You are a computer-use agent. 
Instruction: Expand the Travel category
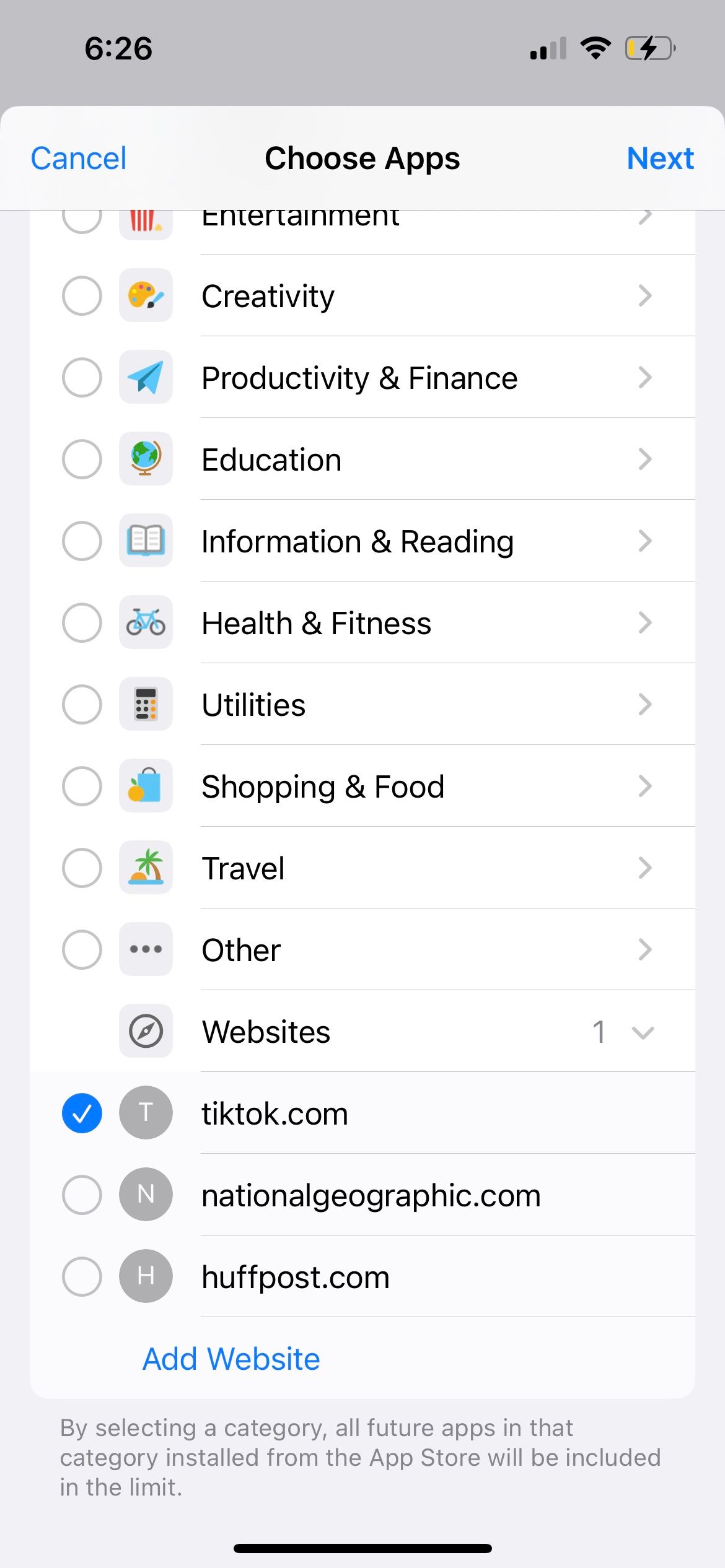[644, 868]
